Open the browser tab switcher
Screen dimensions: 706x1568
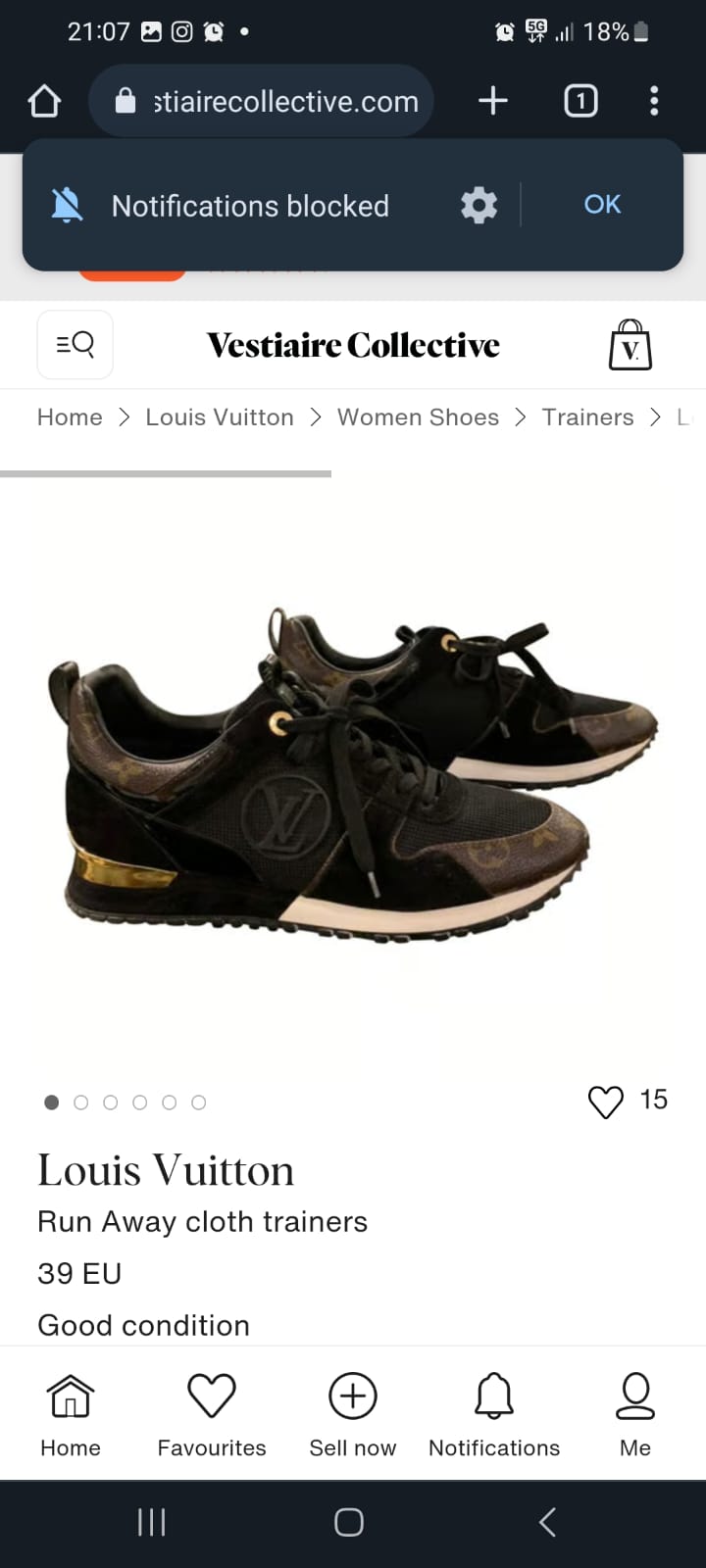click(x=580, y=100)
